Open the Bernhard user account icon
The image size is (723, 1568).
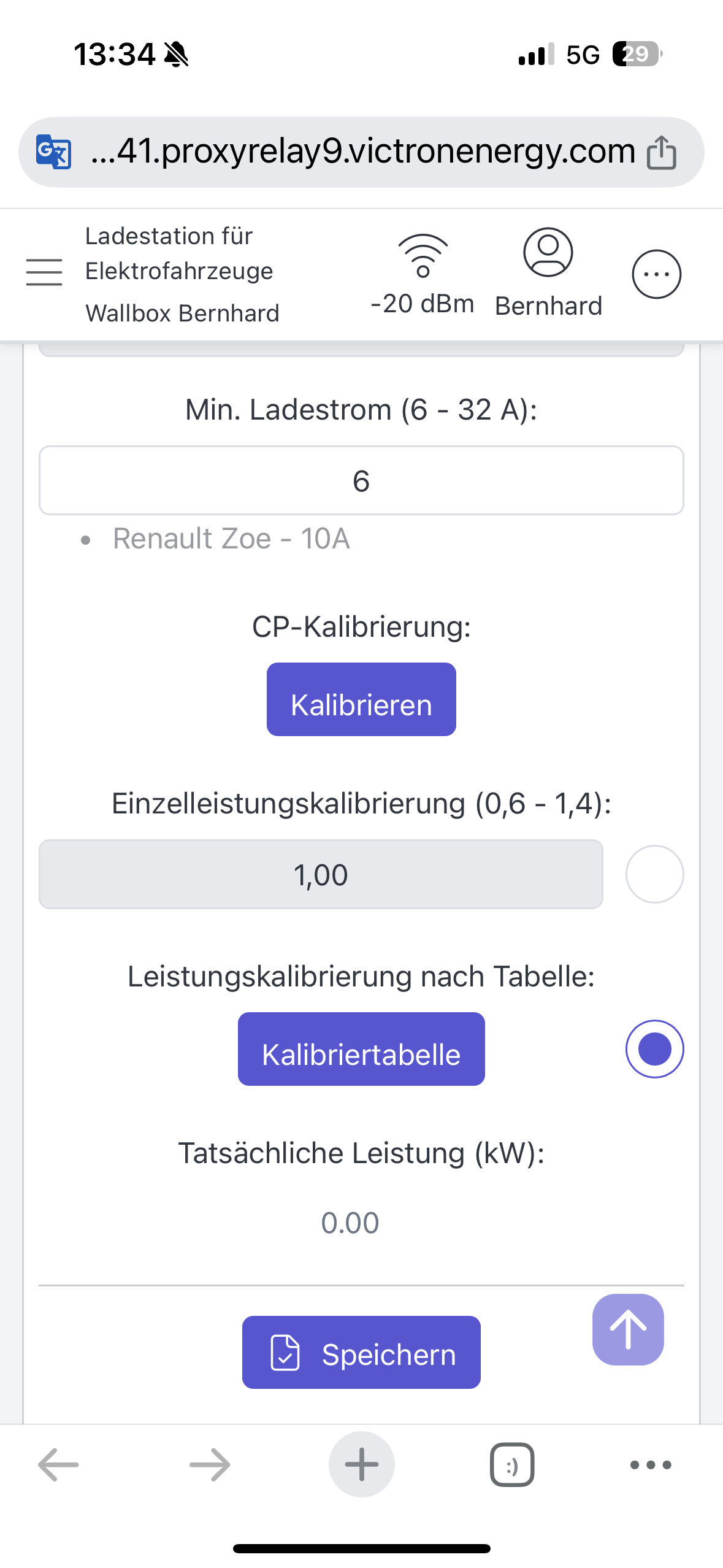pyautogui.click(x=548, y=253)
